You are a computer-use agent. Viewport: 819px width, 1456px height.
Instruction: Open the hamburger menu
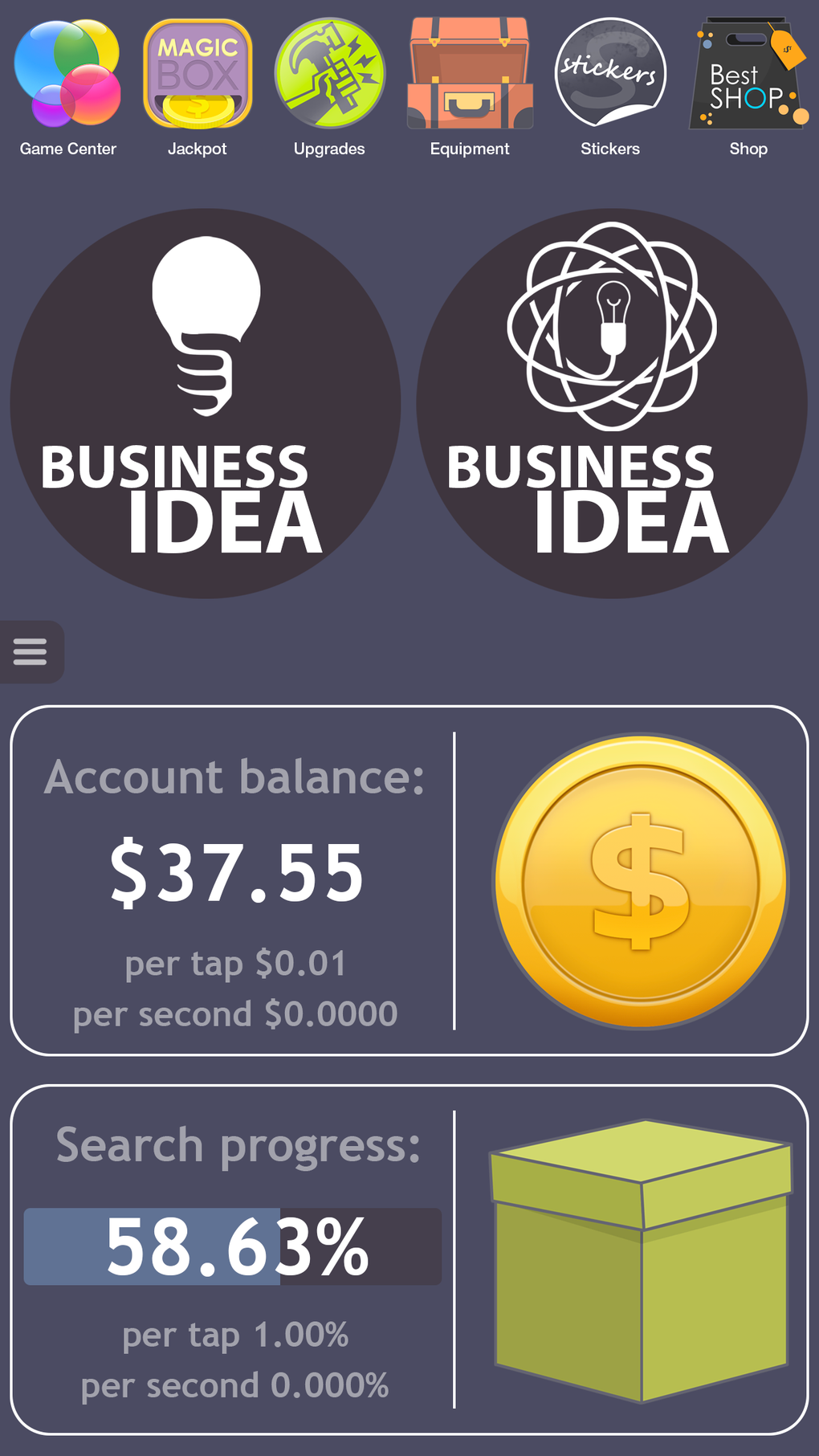pos(31,651)
